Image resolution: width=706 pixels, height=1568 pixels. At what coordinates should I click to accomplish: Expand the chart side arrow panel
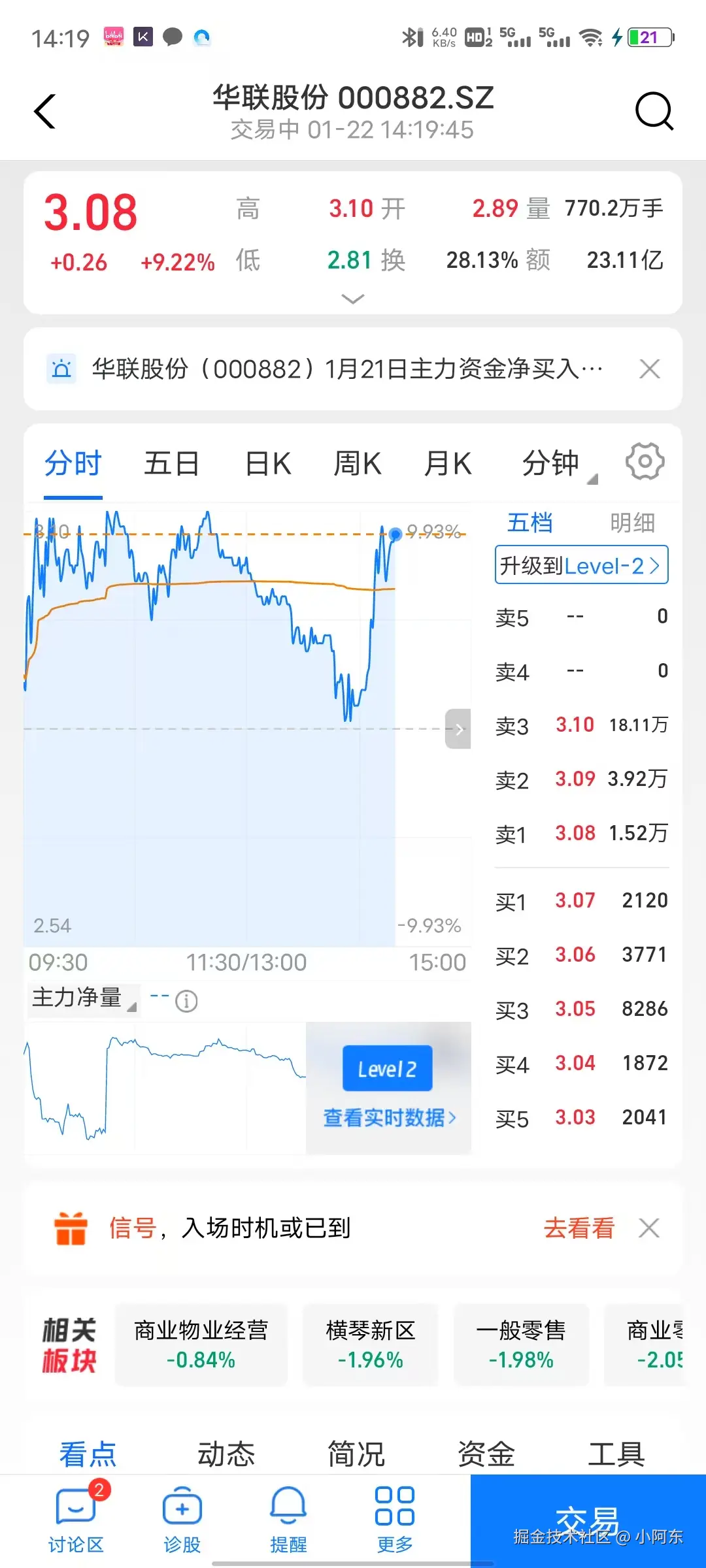(x=459, y=730)
